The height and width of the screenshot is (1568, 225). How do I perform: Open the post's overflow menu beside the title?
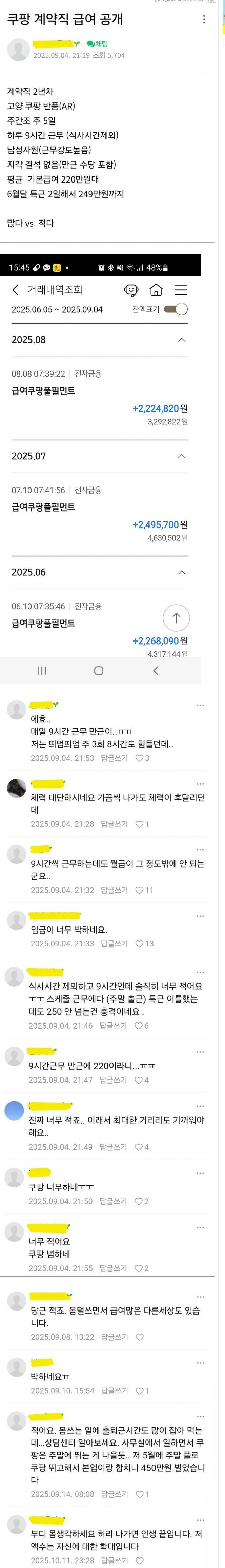pos(204,19)
